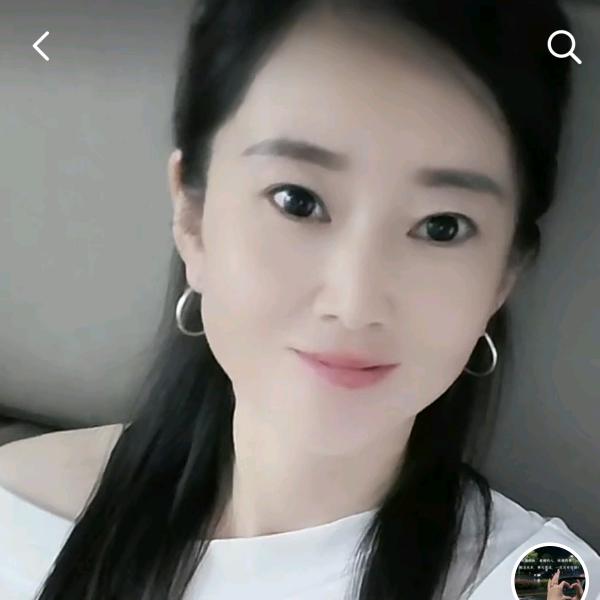Viewport: 600px width, 600px height.
Task: Open the circular heart-gesture thumbnail
Action: (551, 573)
